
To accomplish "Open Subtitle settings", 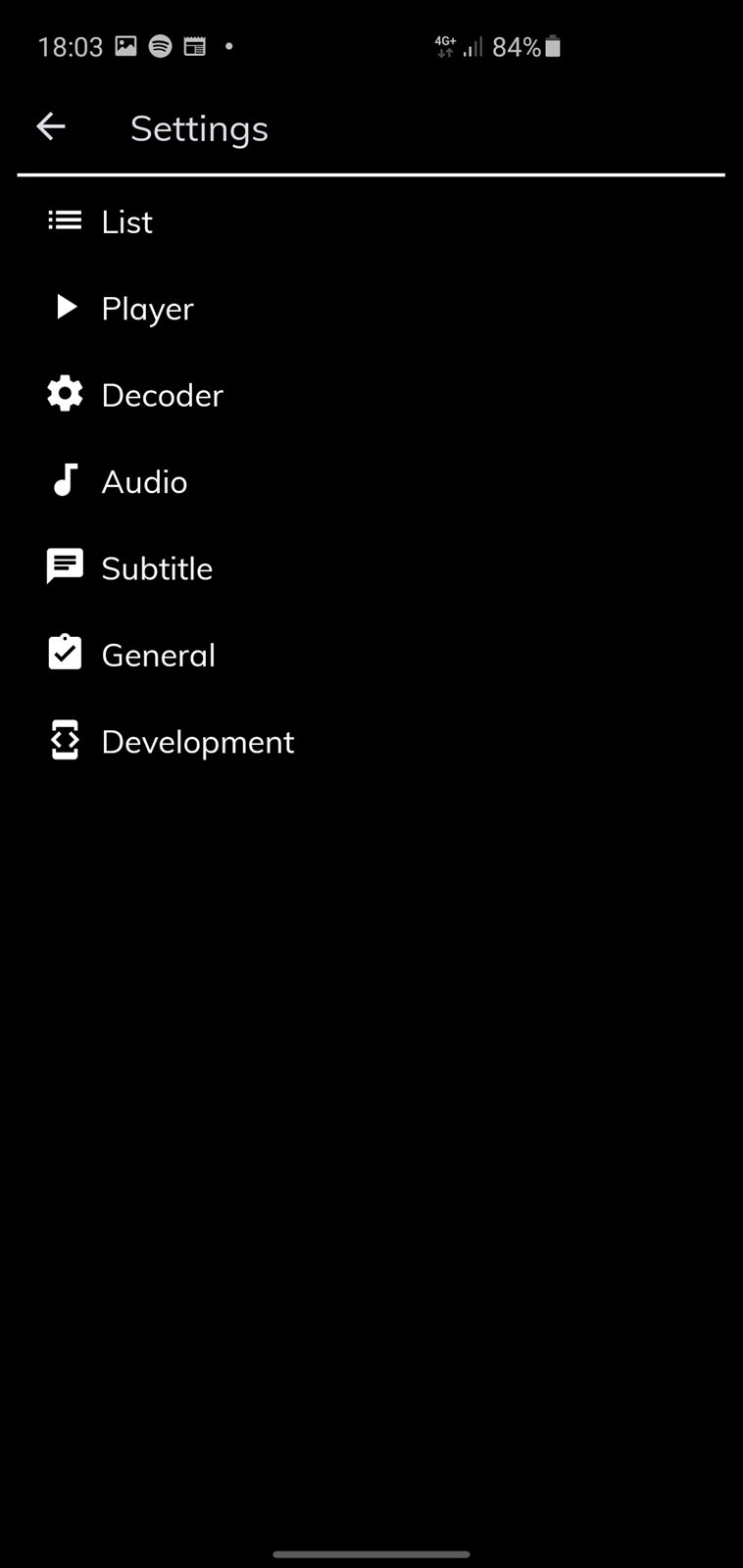I will pos(371,568).
